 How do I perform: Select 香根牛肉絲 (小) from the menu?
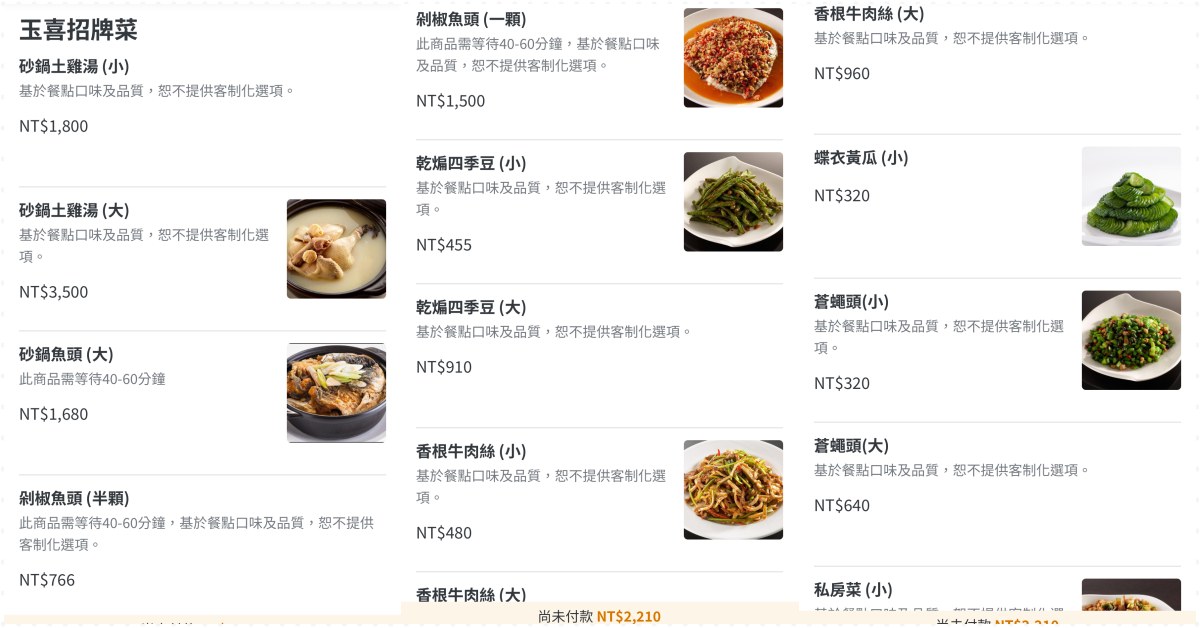(471, 452)
